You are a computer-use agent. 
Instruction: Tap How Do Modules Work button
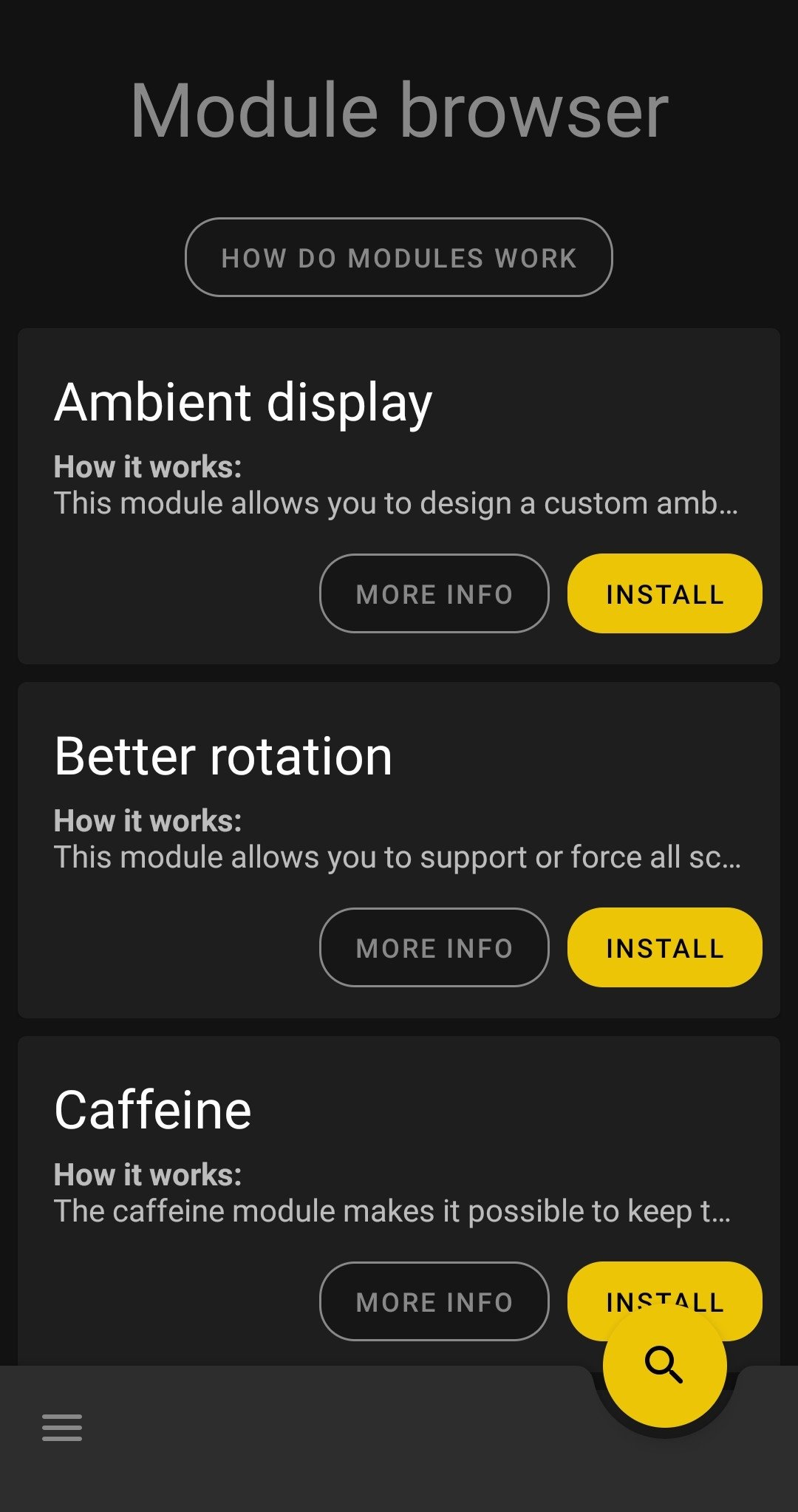point(398,258)
